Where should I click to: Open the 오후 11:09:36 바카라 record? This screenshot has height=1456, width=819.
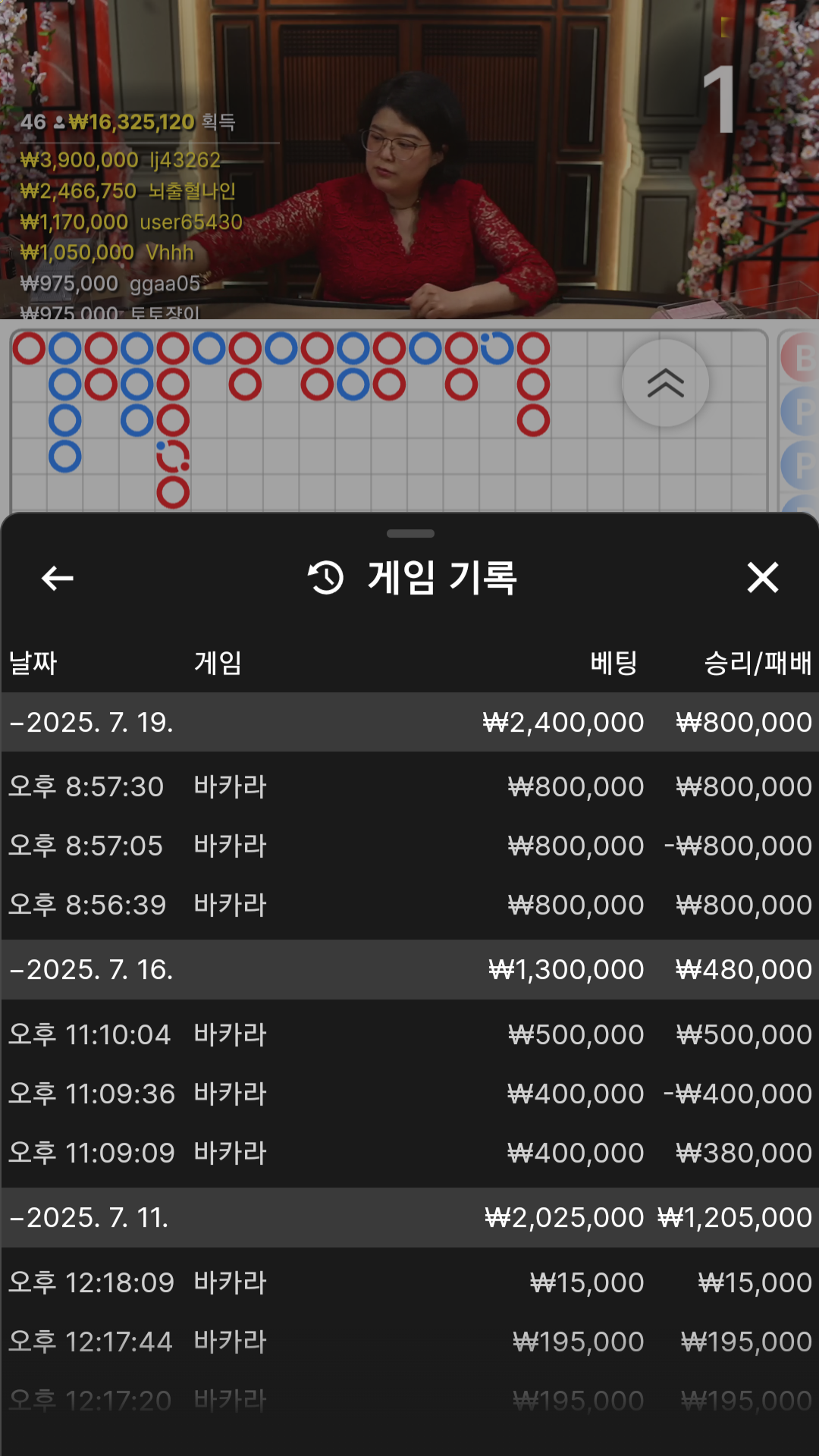tap(409, 1094)
